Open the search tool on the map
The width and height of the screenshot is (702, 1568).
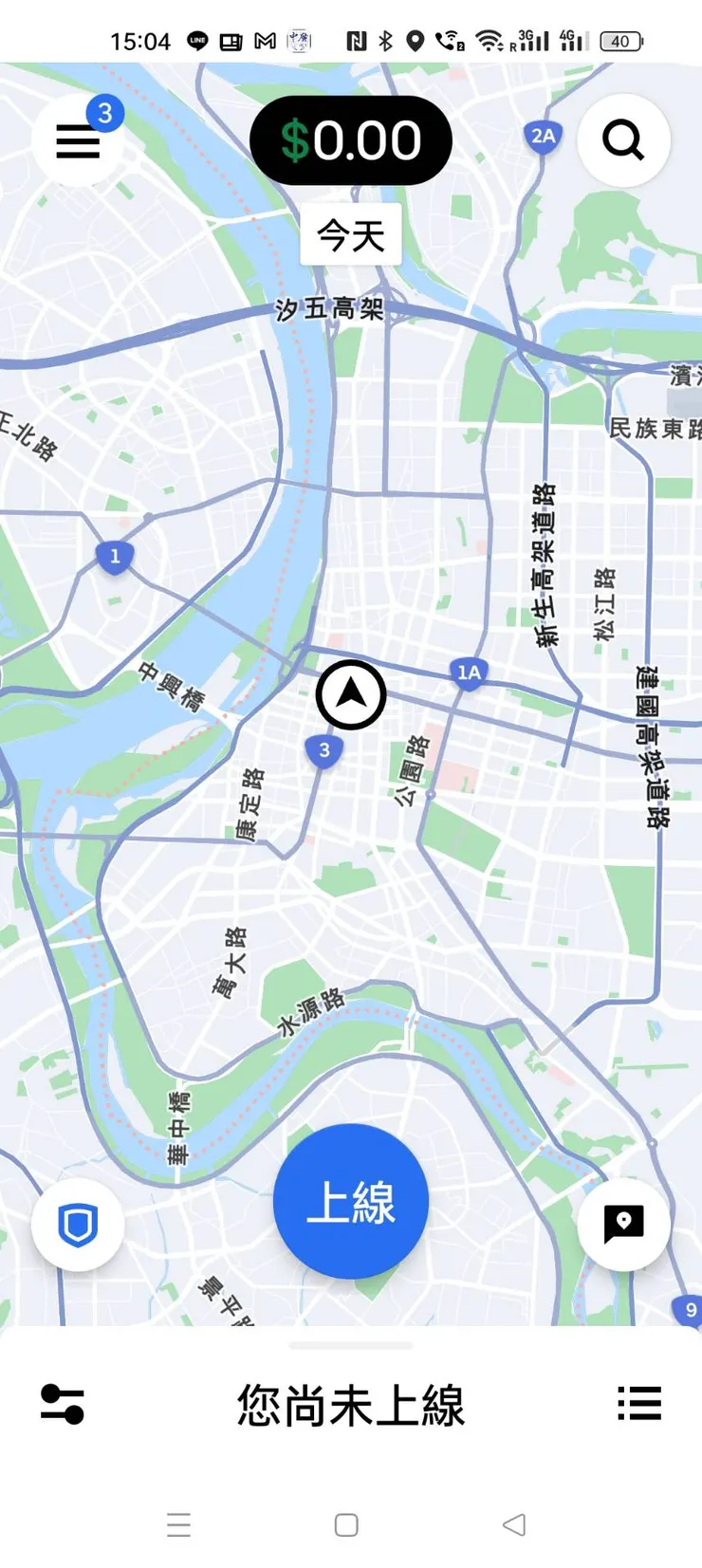point(623,140)
